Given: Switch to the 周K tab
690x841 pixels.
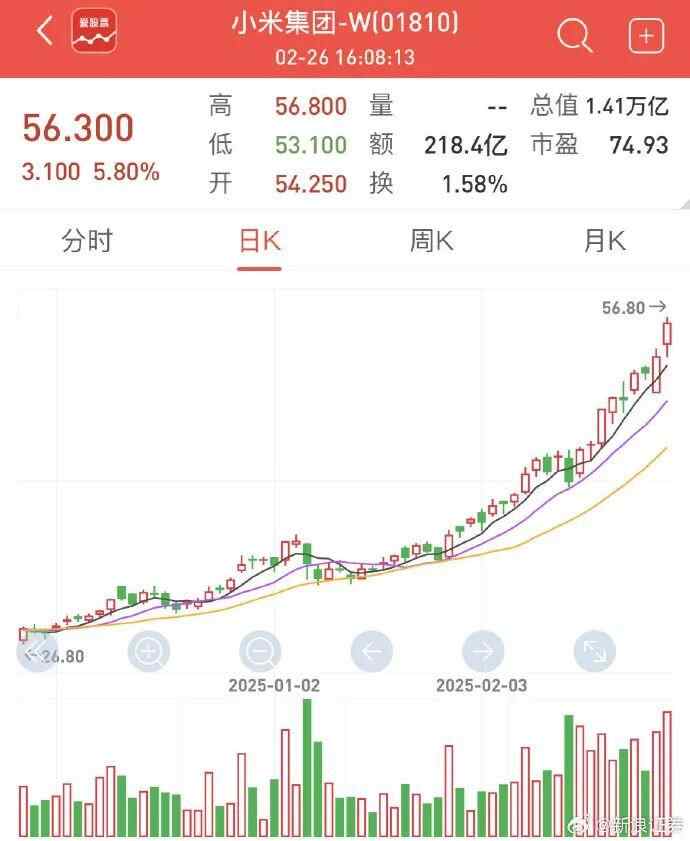Looking at the screenshot, I should pos(432,241).
